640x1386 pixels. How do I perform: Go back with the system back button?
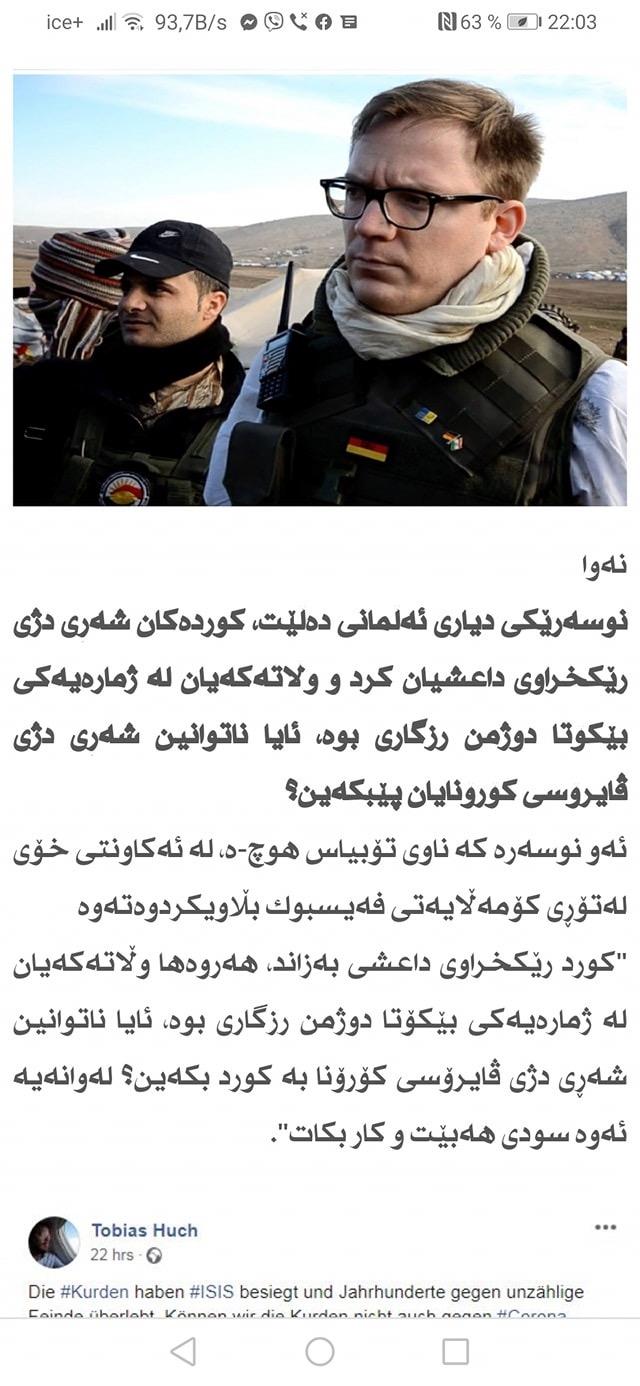[x=183, y=1352]
